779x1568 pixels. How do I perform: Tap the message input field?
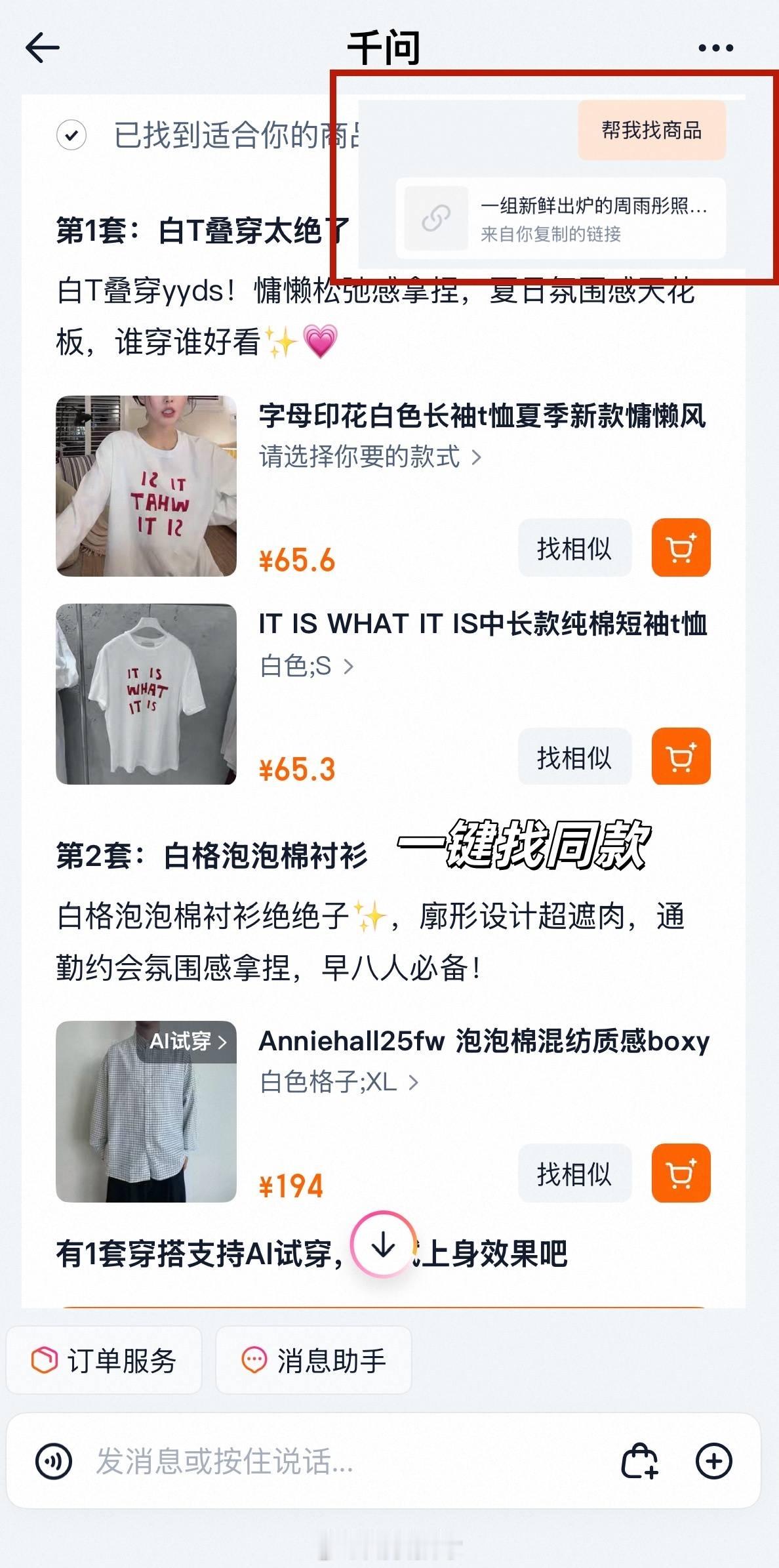click(348, 1461)
